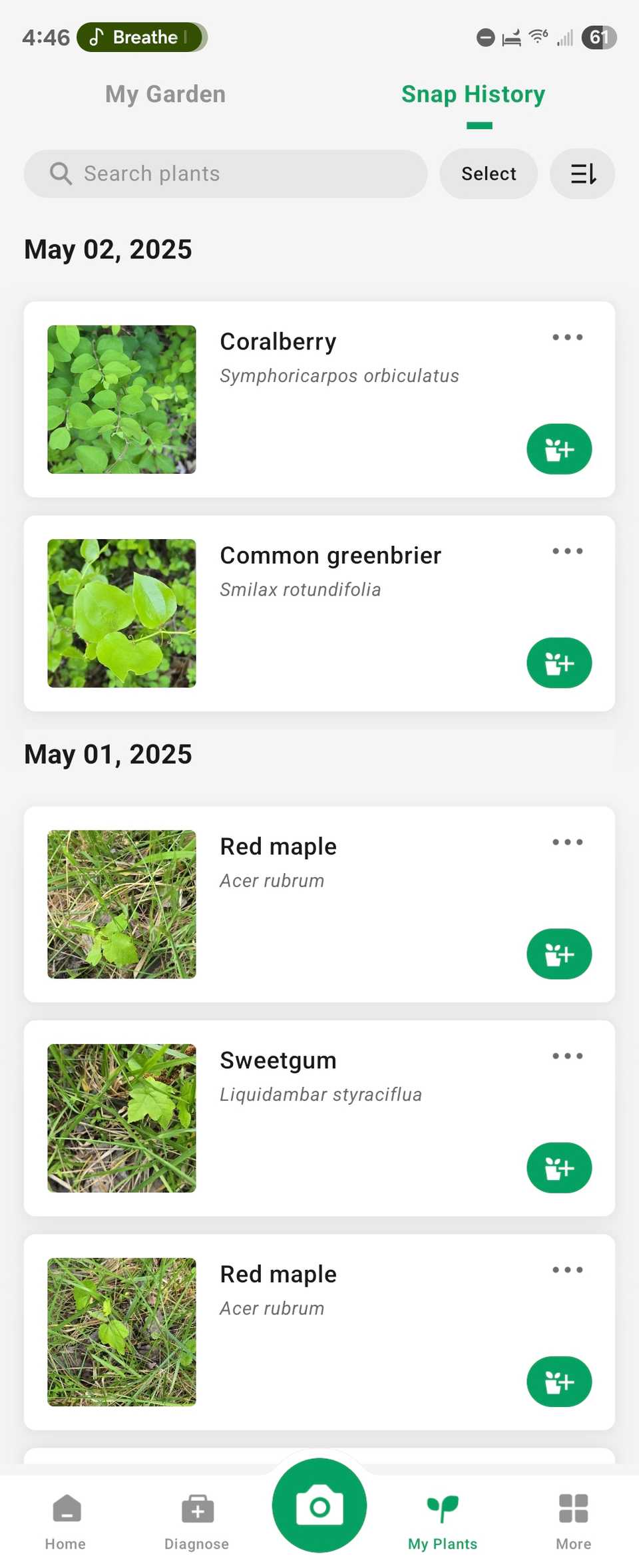
Task: Tap the Breathe music pill in status bar
Action: pyautogui.click(x=141, y=37)
